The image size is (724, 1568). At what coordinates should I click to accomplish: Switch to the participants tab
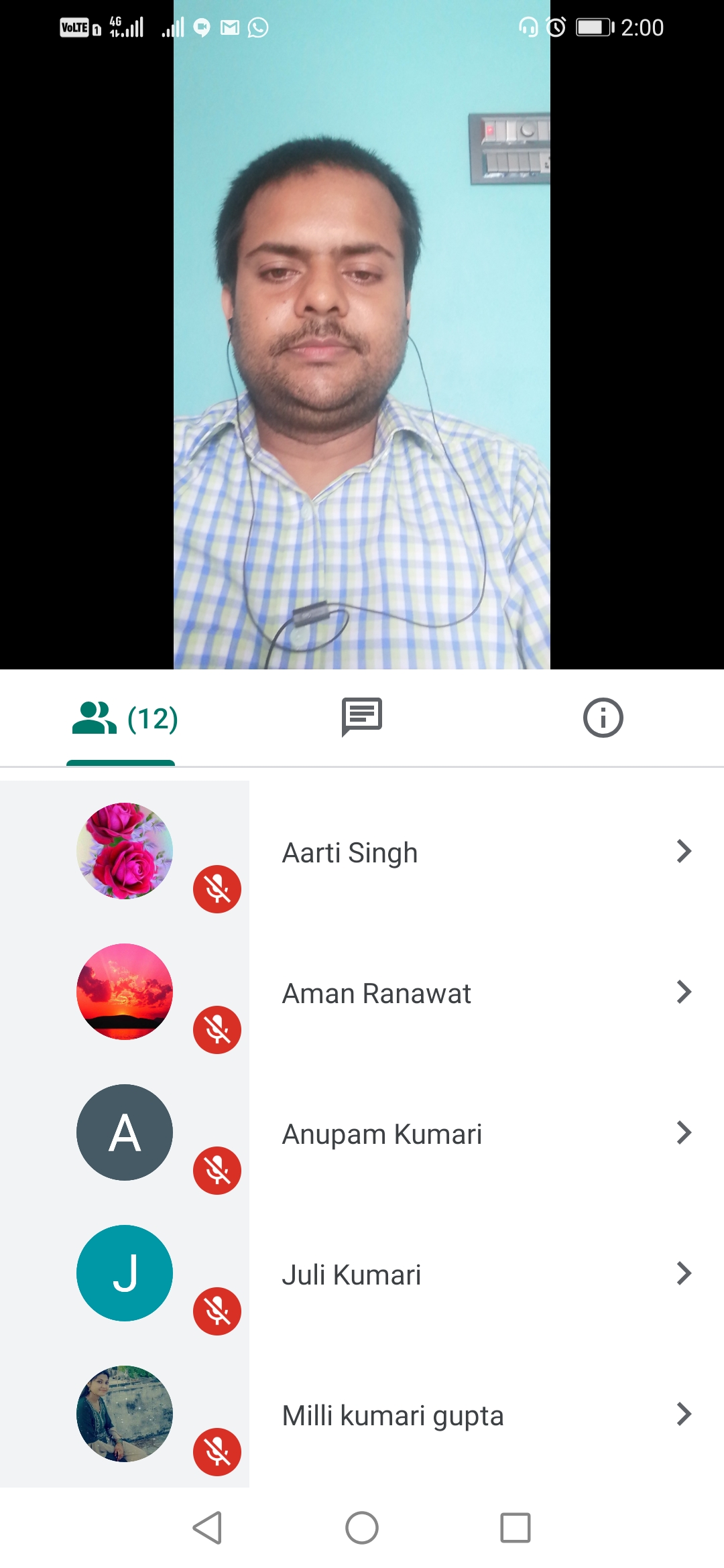124,718
